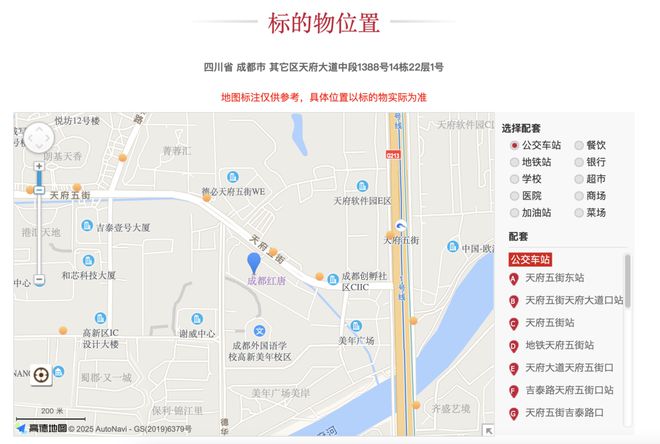Choose 银行 under 选择配套
Viewport: 660px width, 444px height.
pos(579,162)
